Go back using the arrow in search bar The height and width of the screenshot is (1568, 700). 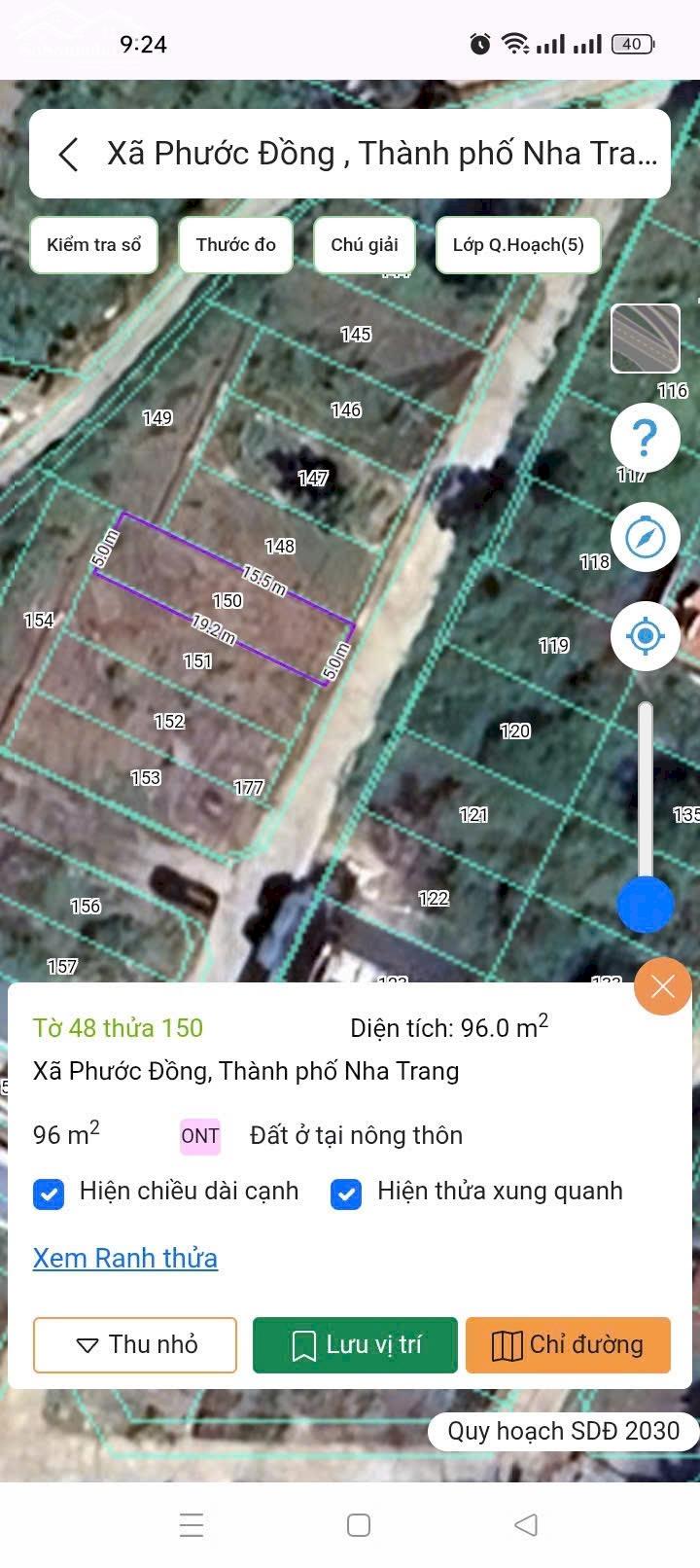(67, 154)
